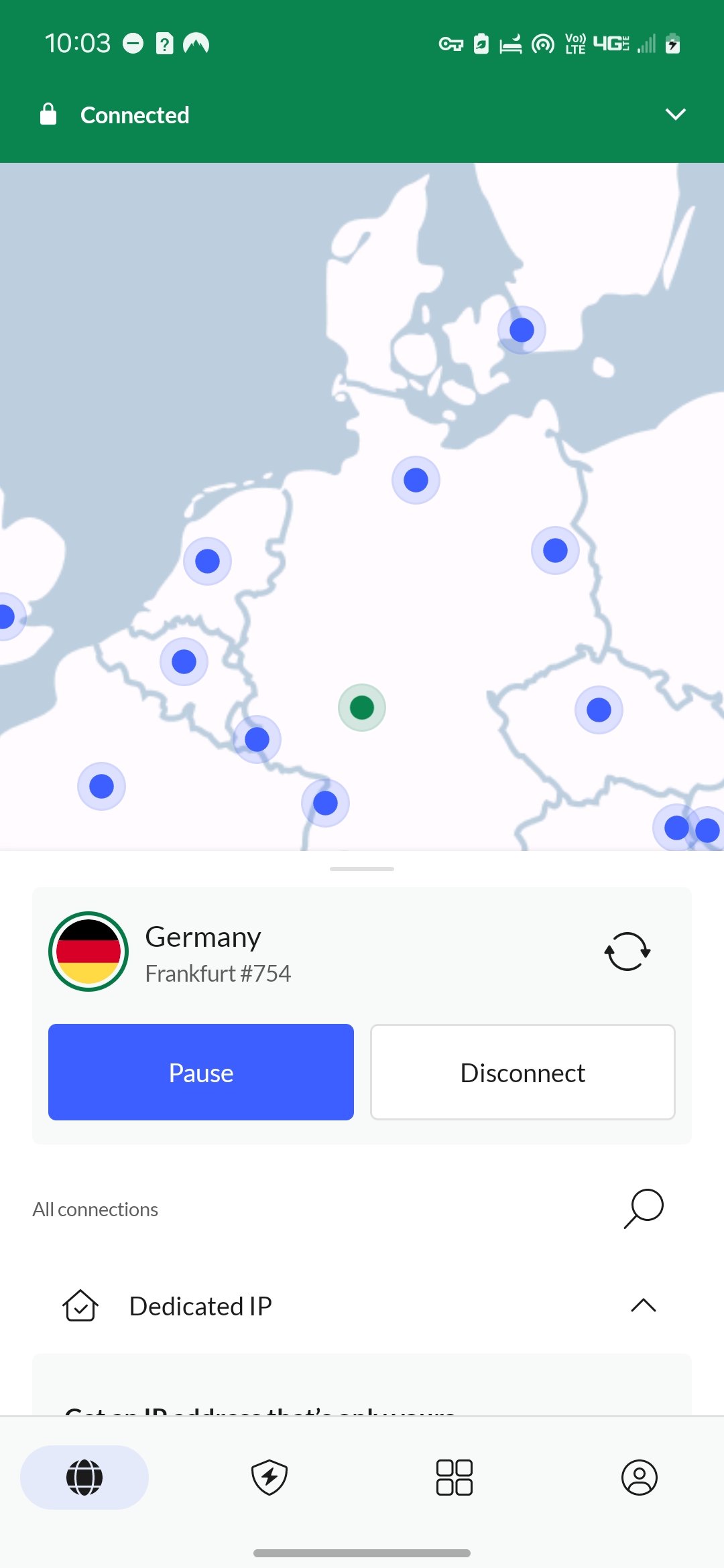Tap the Czech Republic server map pin

[599, 710]
